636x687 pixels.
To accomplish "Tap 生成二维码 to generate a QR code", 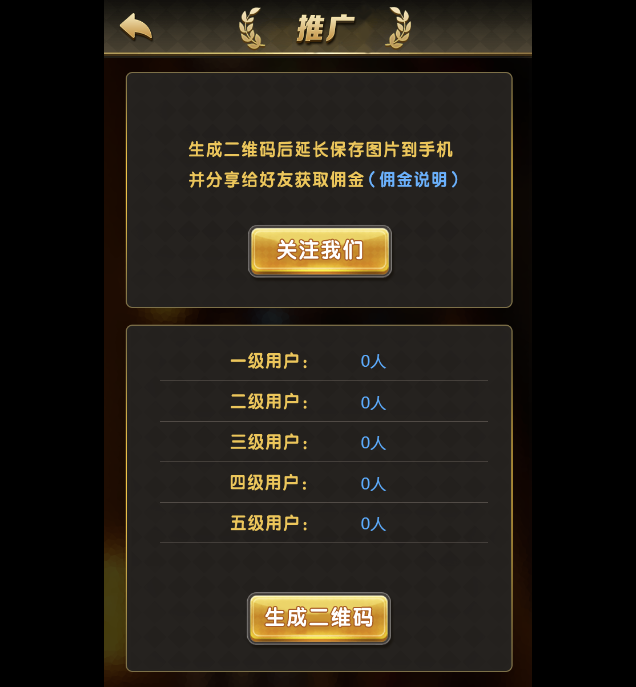I will point(318,618).
